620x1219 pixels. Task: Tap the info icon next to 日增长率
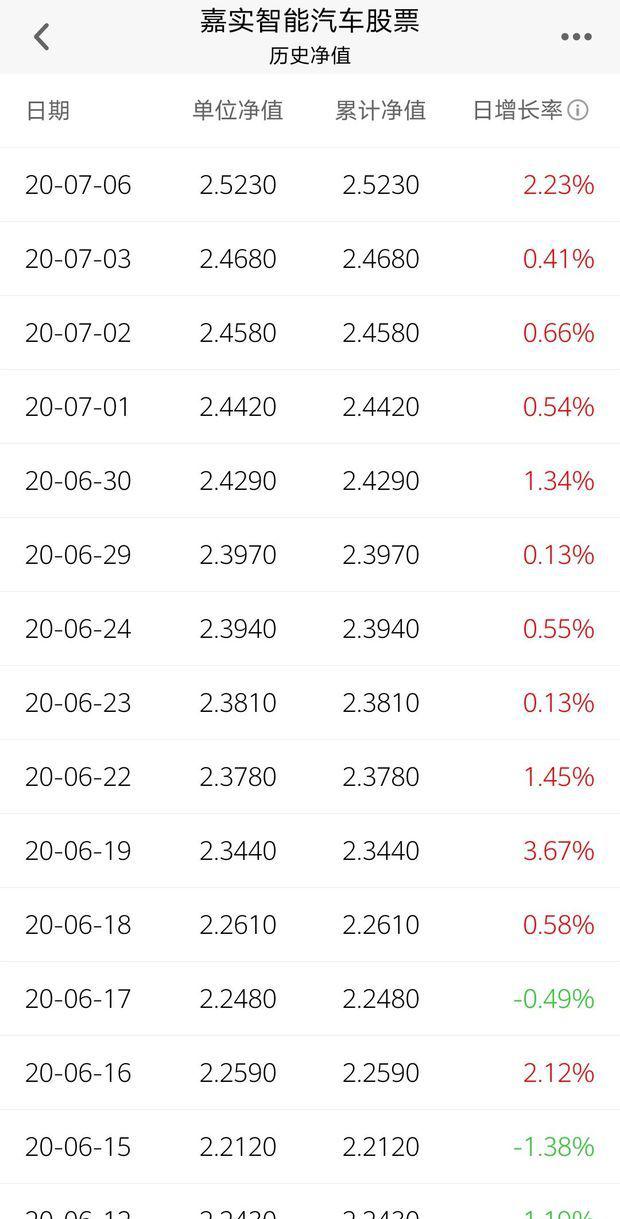point(578,110)
